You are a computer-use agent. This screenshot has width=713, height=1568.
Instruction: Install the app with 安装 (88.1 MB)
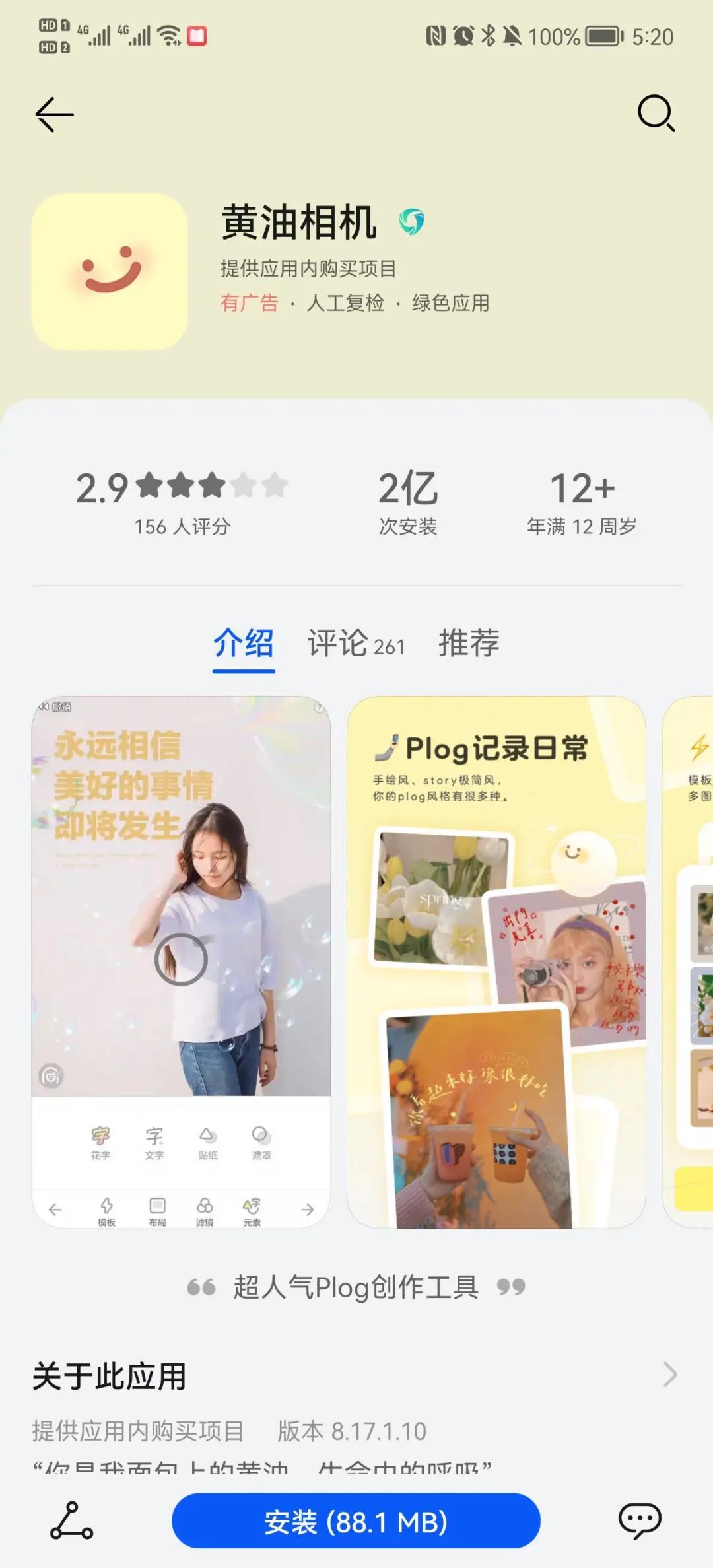click(x=356, y=1522)
